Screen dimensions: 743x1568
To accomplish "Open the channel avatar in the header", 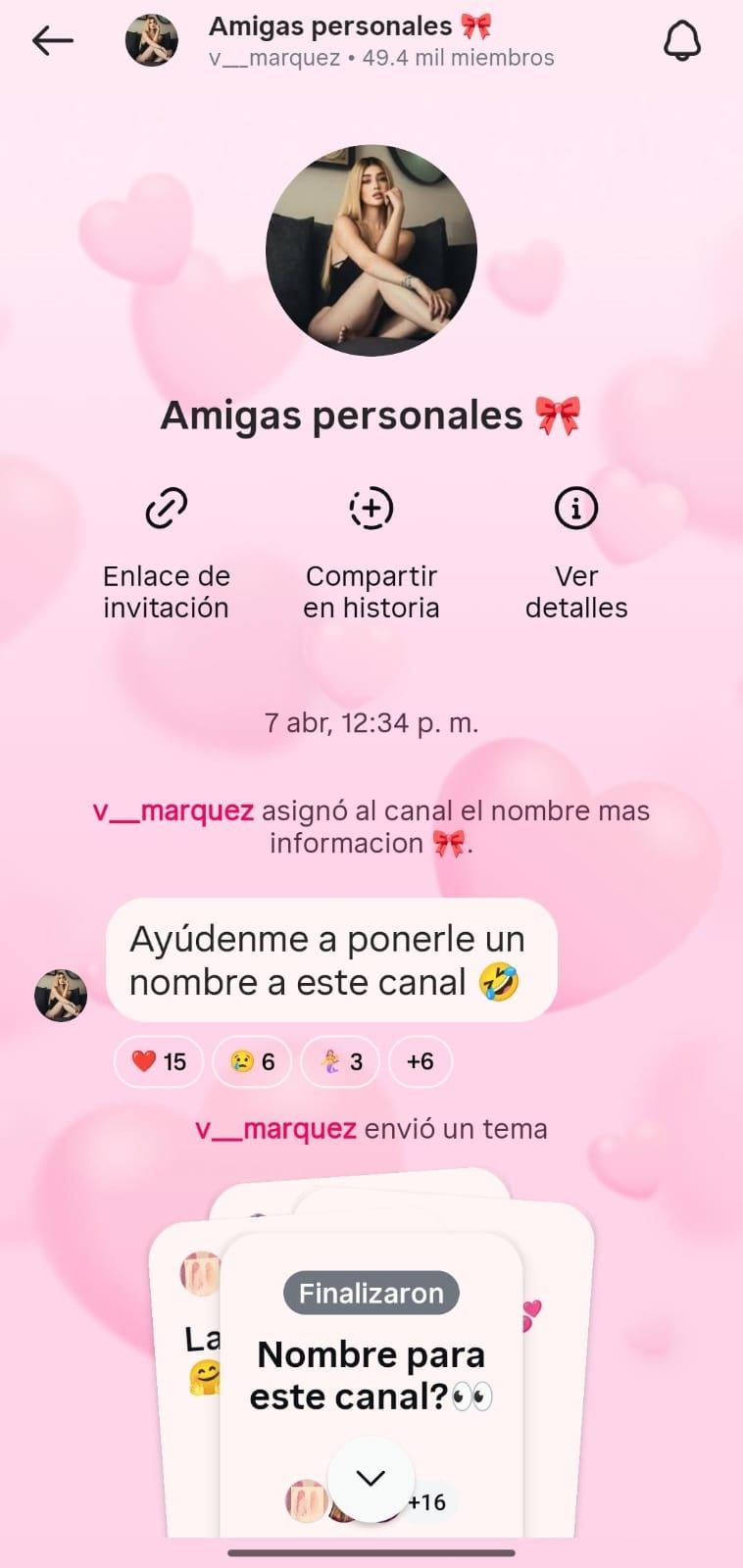I will 150,39.
